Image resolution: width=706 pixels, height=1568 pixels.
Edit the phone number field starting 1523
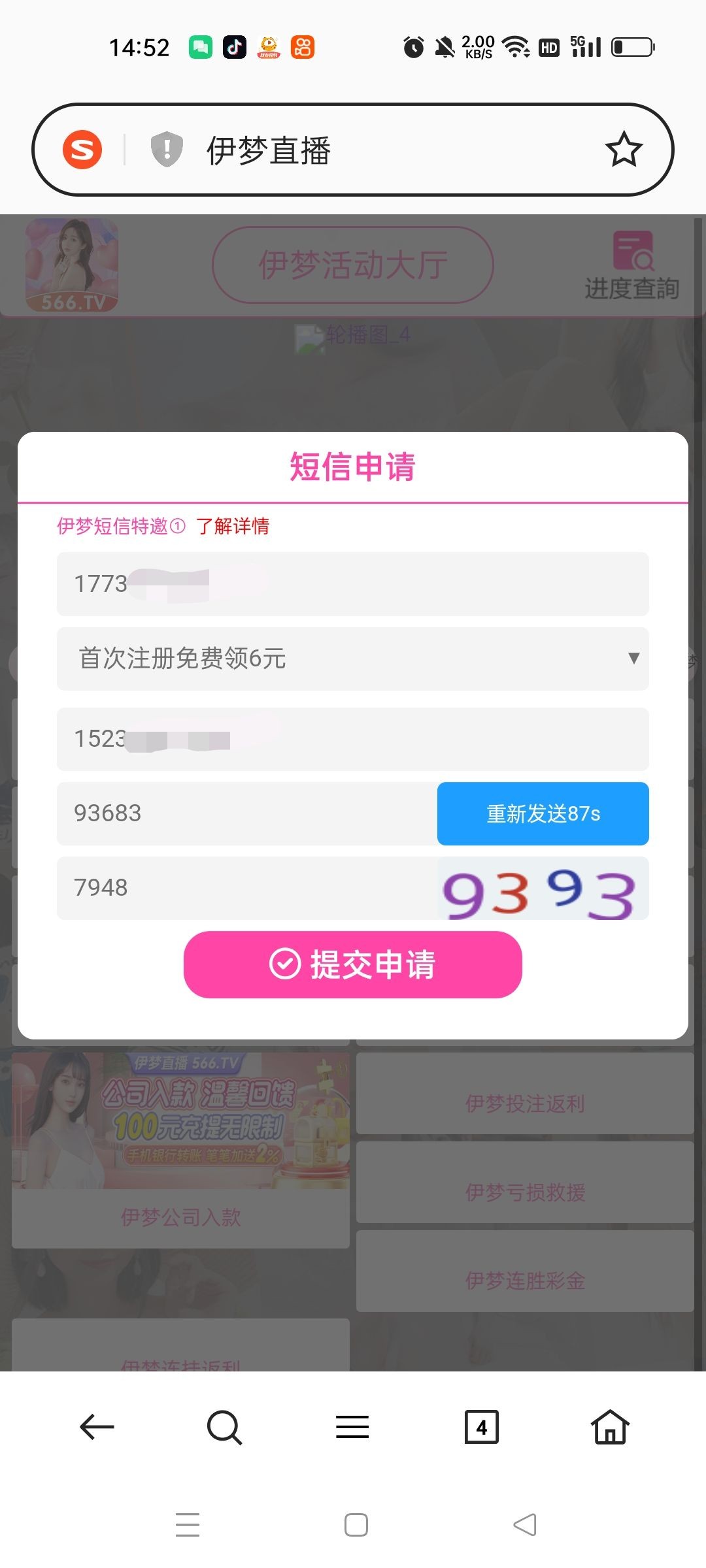pyautogui.click(x=353, y=739)
